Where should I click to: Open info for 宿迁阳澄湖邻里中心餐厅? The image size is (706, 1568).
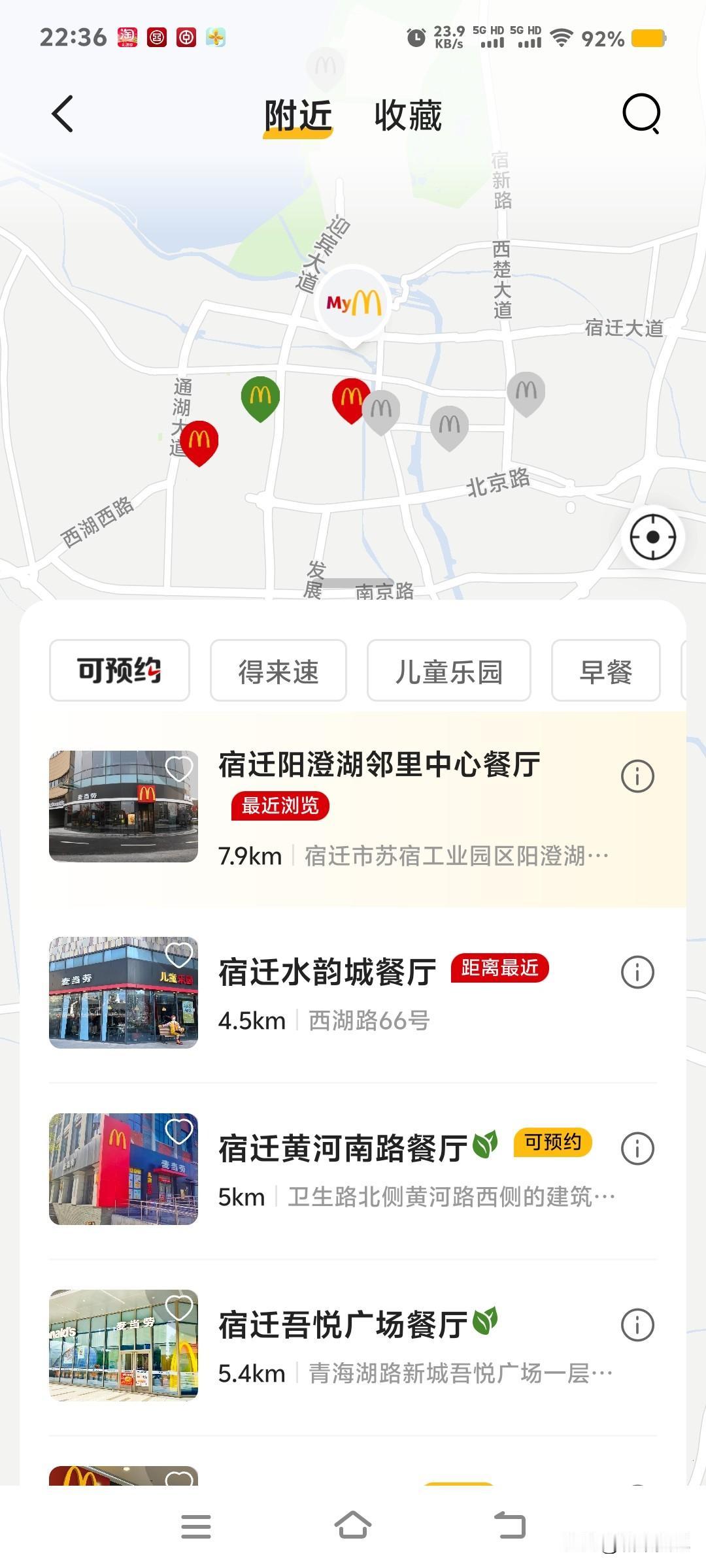(637, 776)
